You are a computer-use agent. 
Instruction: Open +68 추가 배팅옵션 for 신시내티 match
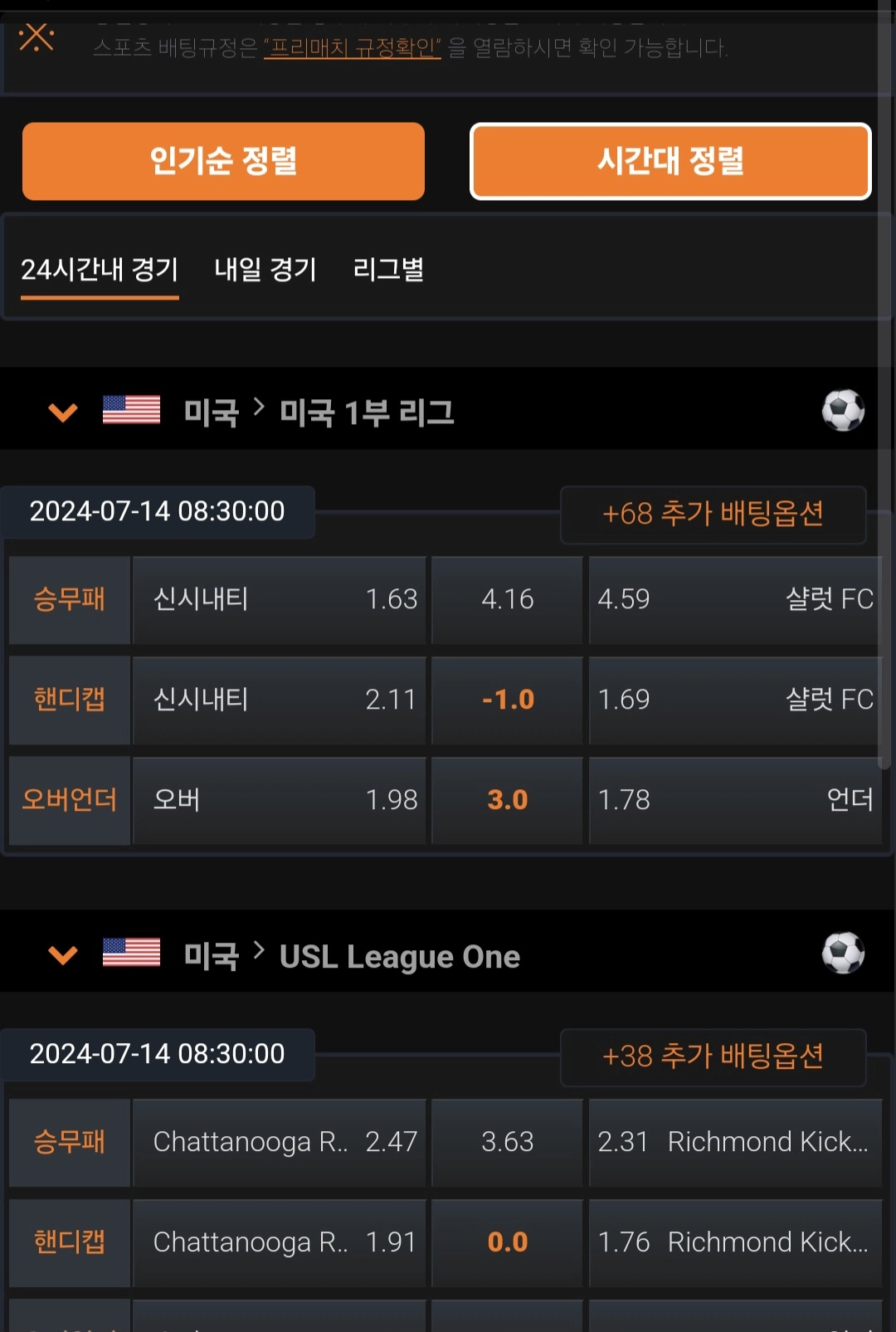(713, 514)
